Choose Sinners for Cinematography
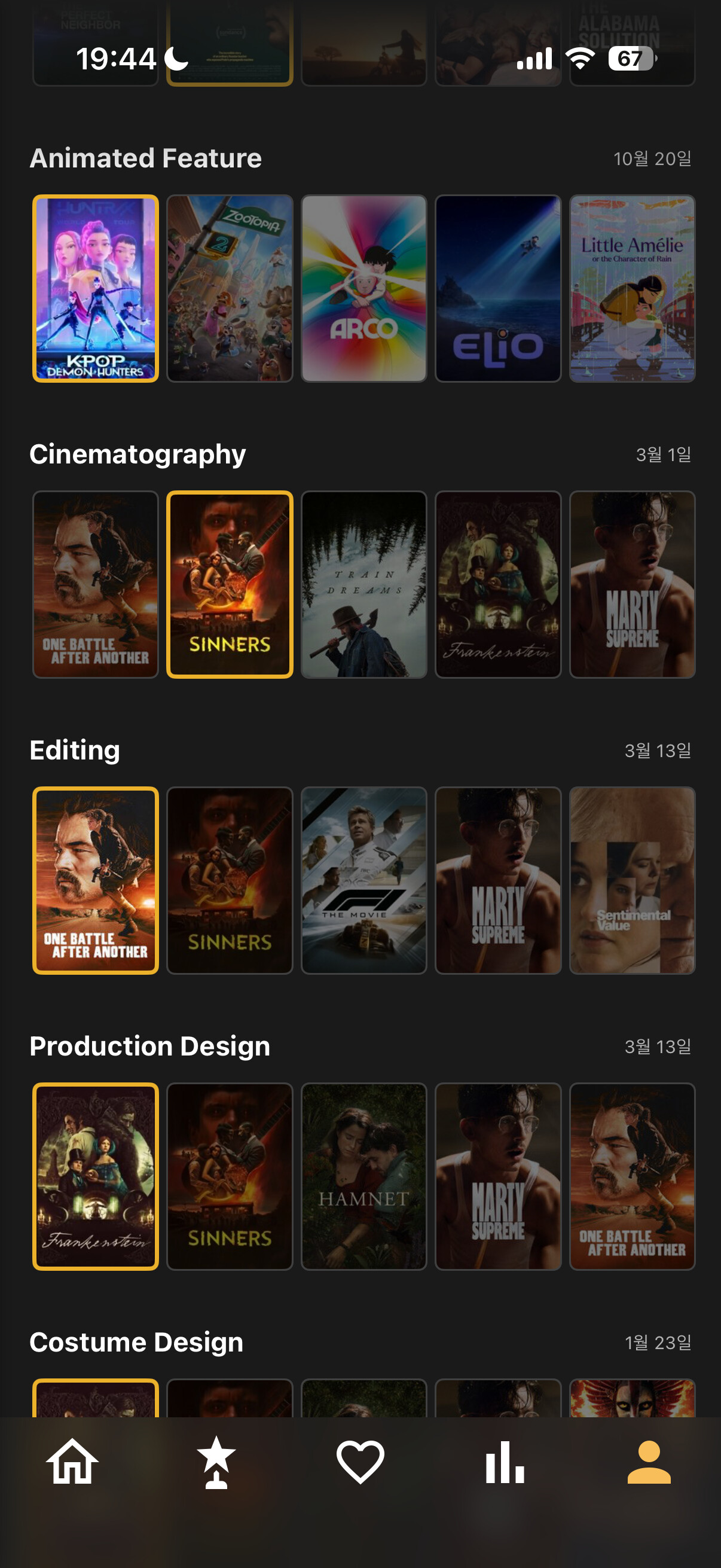The image size is (721, 1568). click(230, 584)
